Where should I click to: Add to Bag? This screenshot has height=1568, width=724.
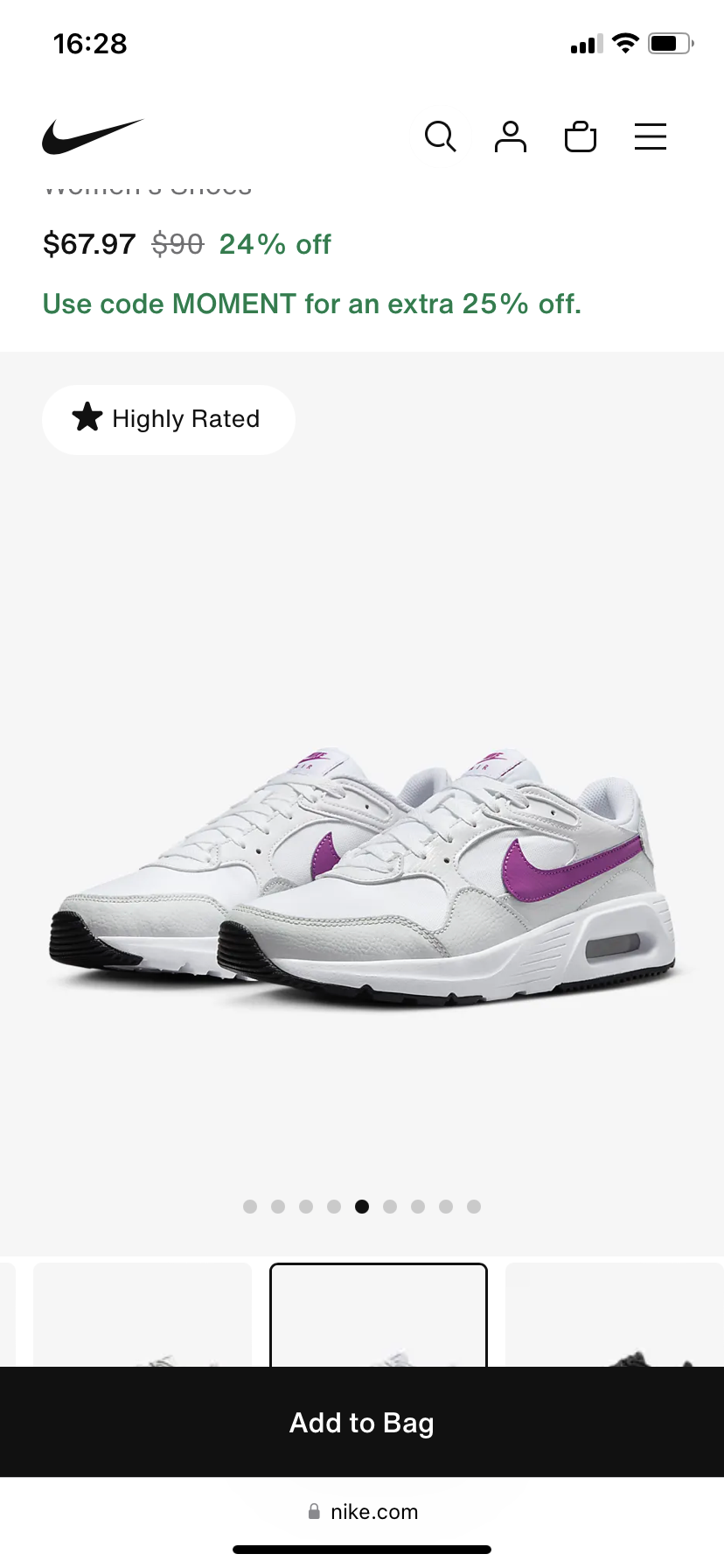tap(362, 1422)
